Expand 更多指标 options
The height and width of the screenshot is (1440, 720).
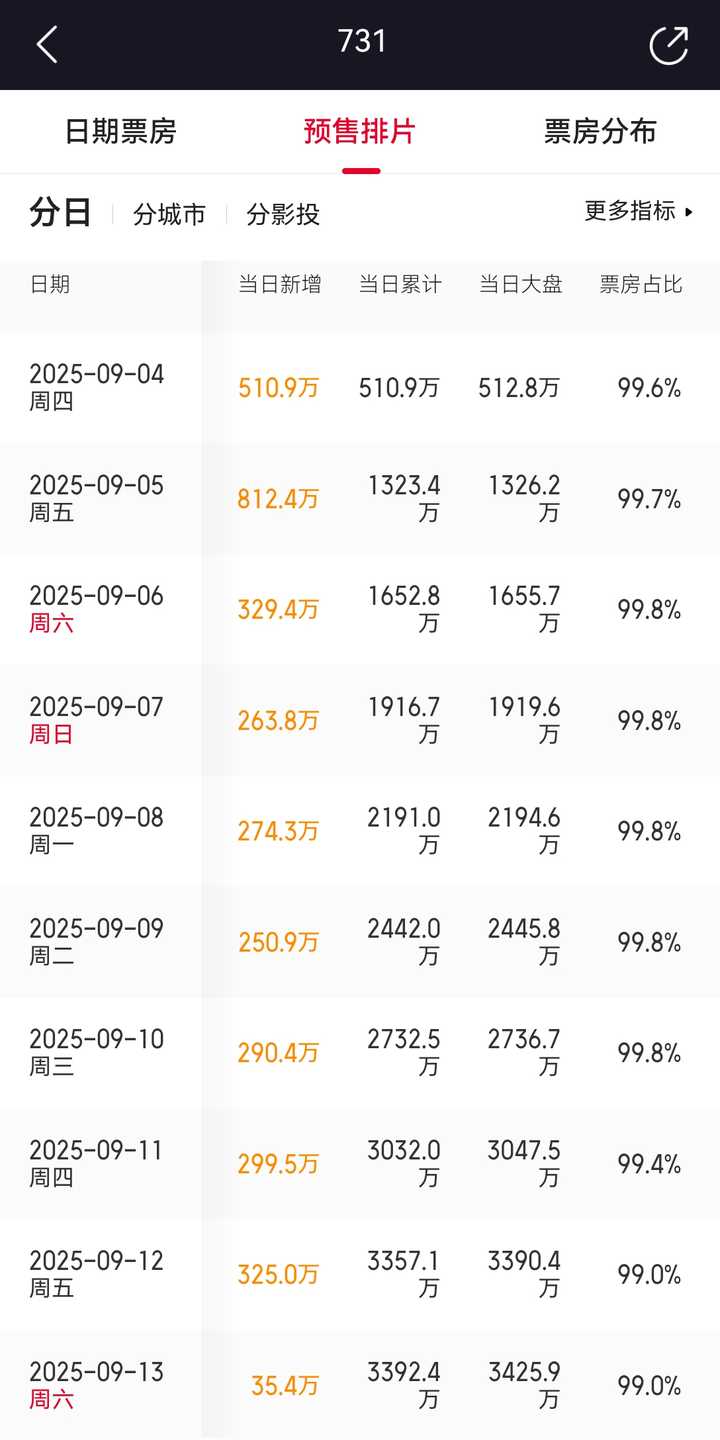click(x=639, y=211)
